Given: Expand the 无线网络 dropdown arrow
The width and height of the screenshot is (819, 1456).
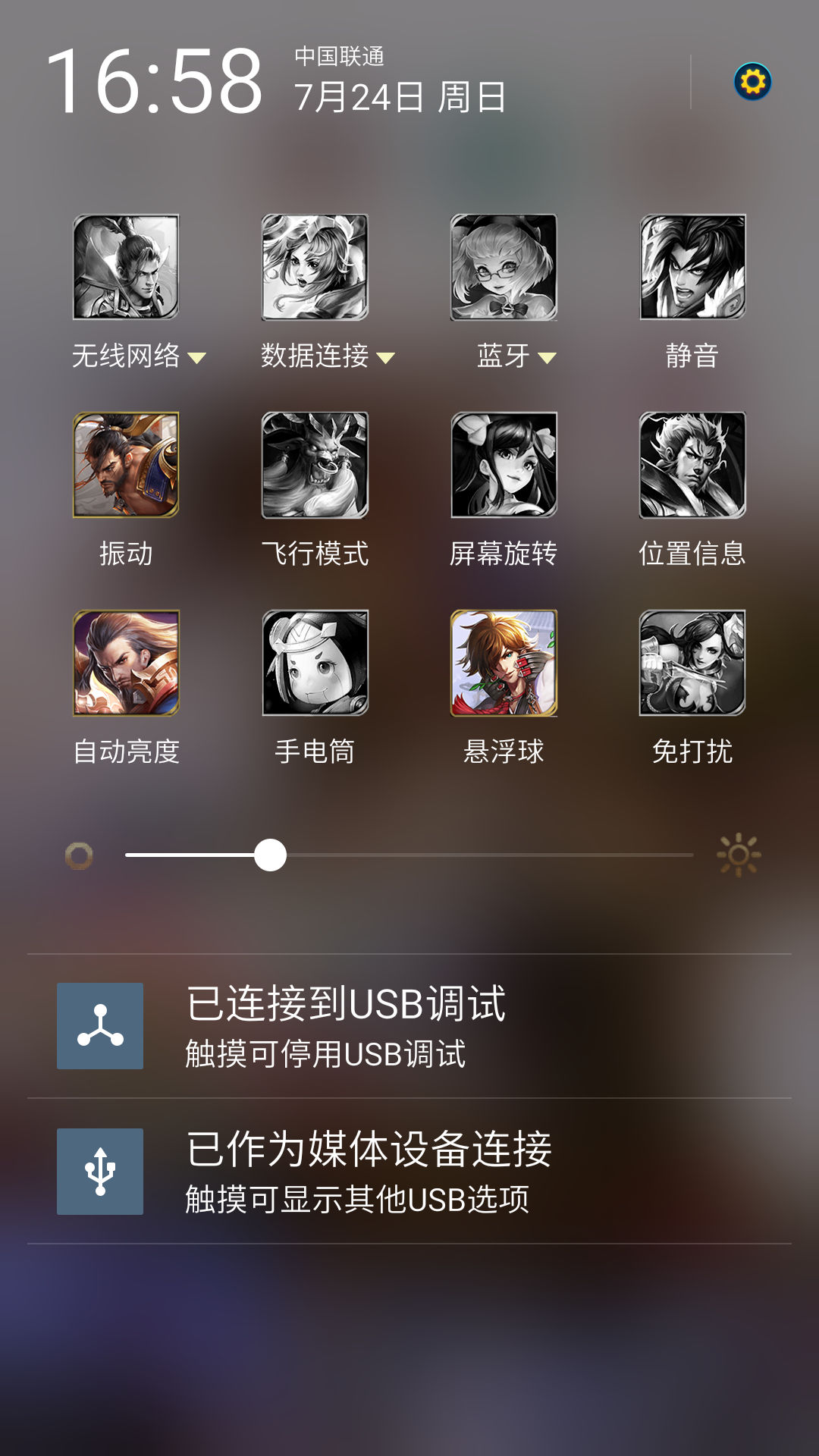Looking at the screenshot, I should 196,358.
